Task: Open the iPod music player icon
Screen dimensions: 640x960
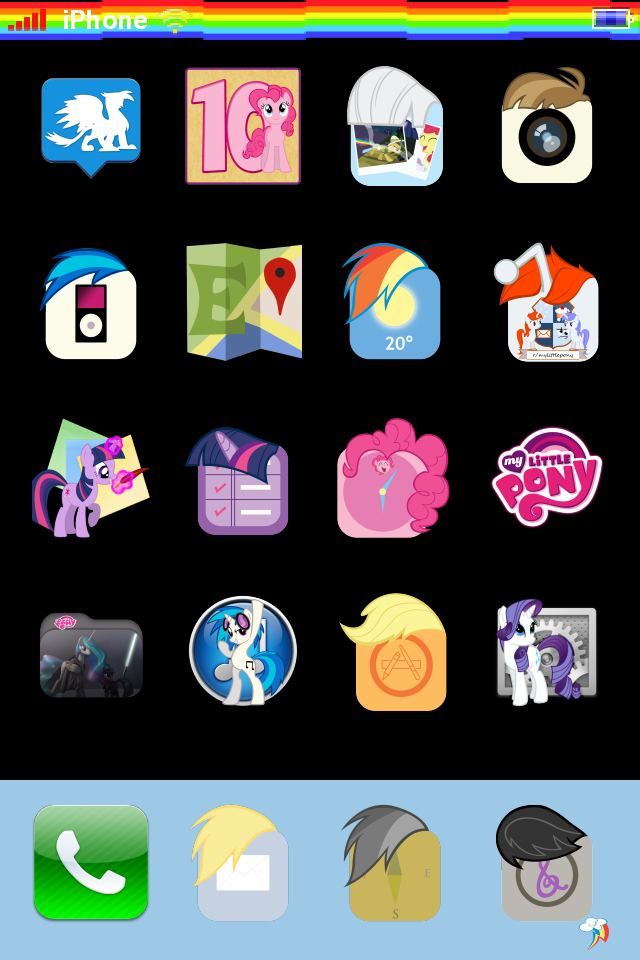Action: [90, 304]
